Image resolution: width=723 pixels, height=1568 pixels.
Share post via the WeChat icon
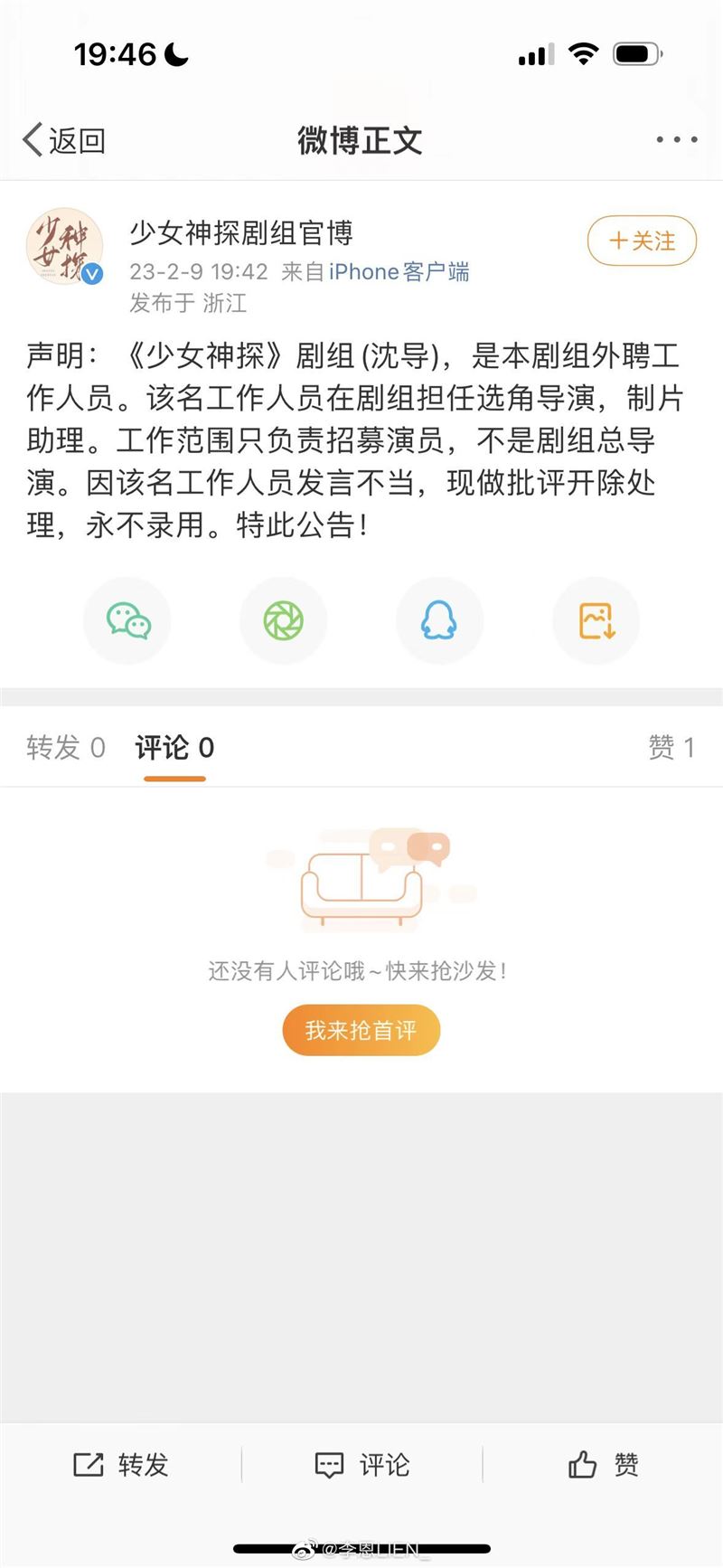(127, 620)
